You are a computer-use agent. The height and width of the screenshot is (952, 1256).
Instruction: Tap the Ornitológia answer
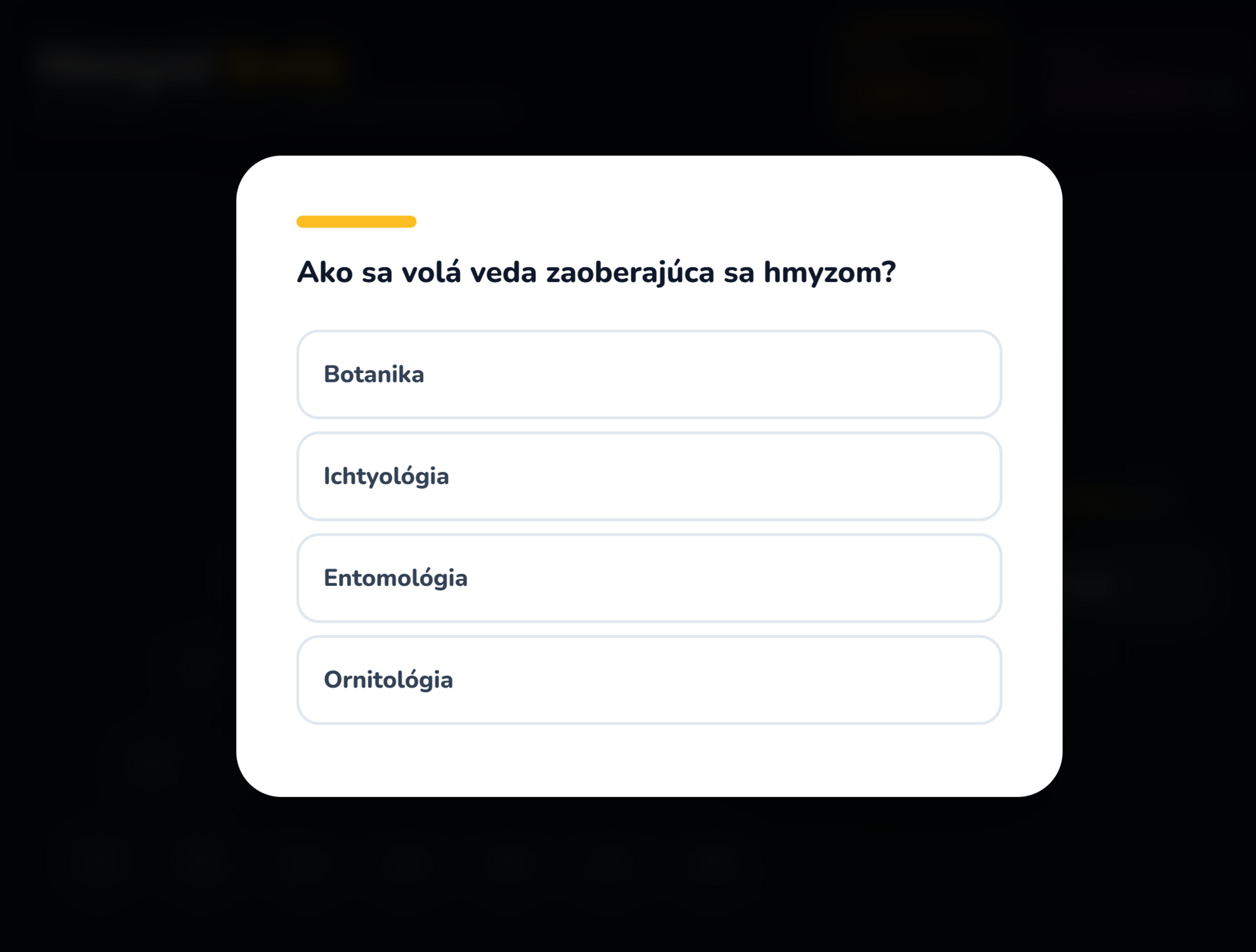tap(649, 679)
